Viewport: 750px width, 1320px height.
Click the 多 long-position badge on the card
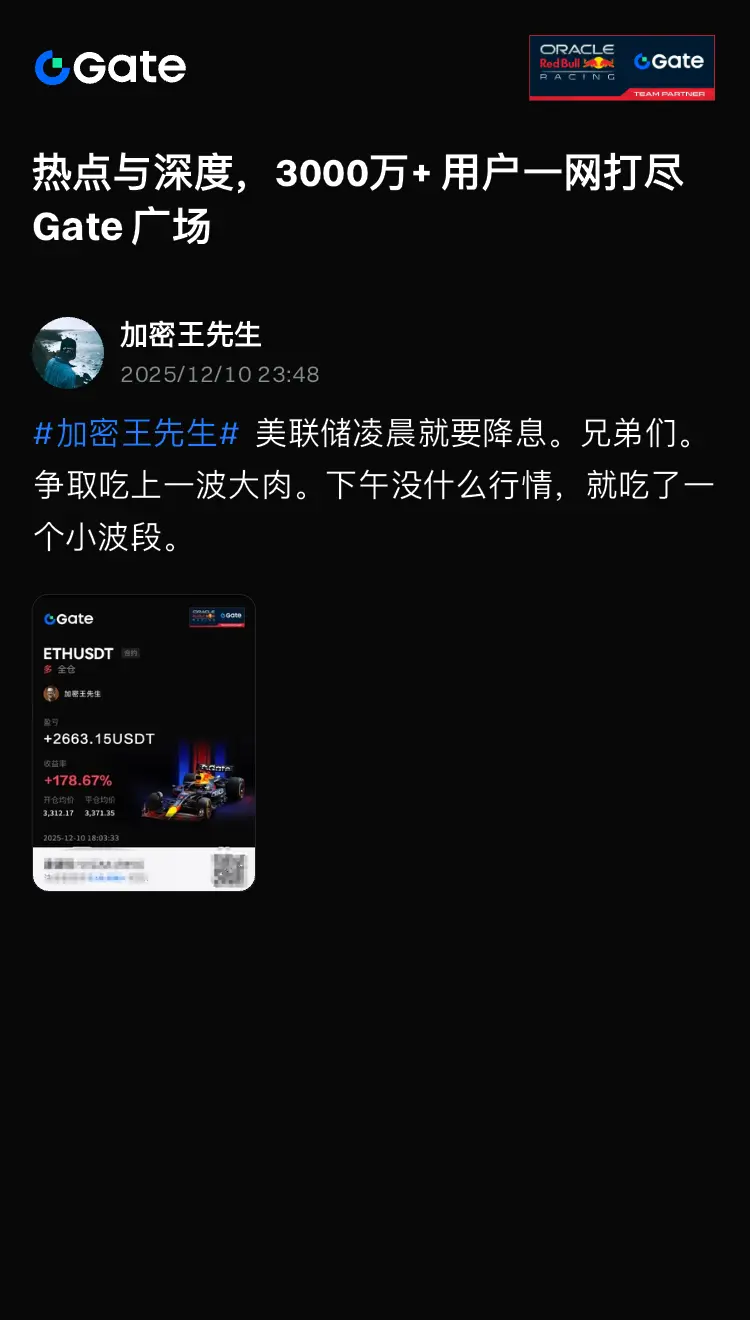[47, 670]
